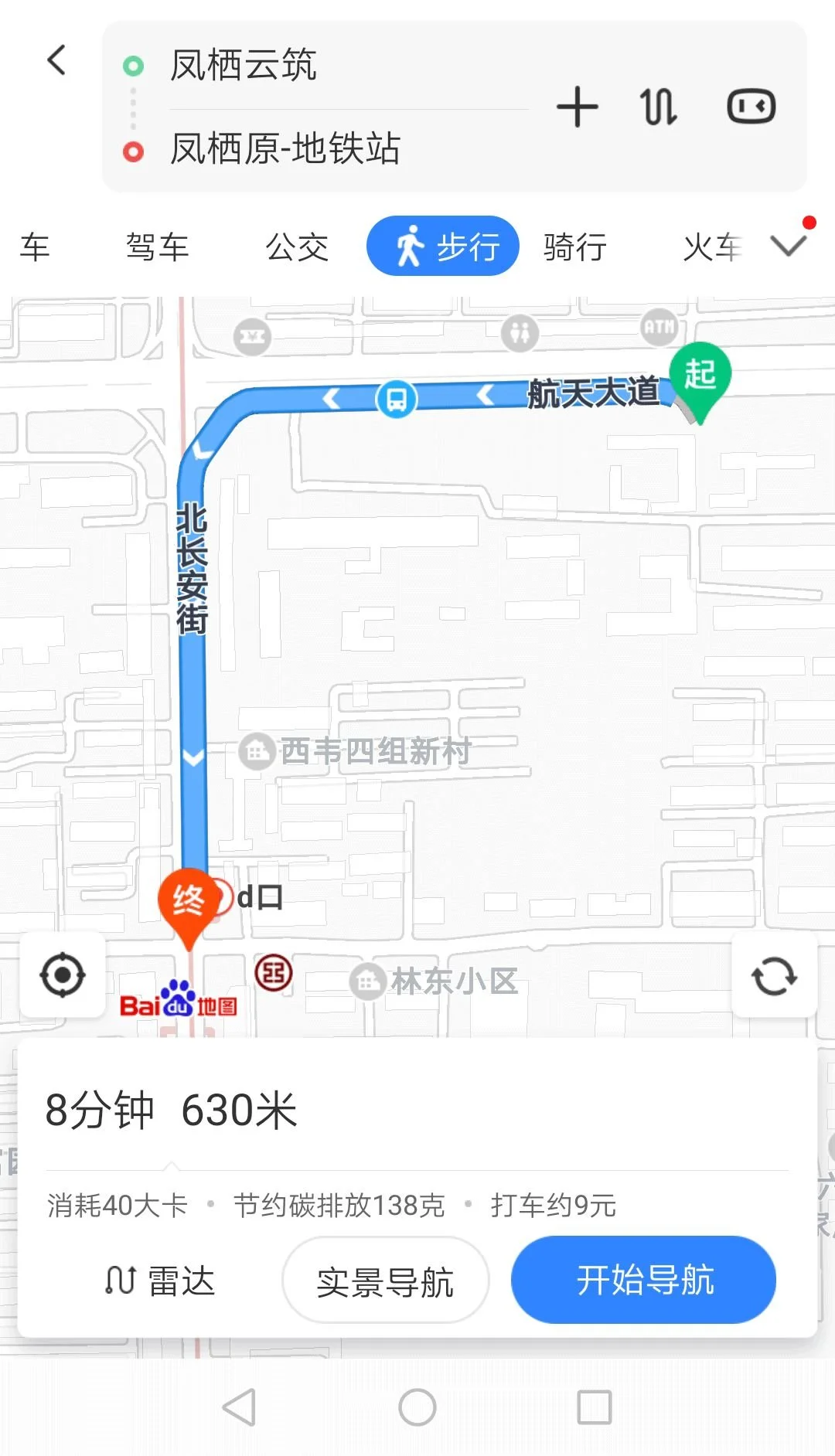The width and height of the screenshot is (835, 1456).
Task: Expand more travel modes with chevron
Action: pyautogui.click(x=789, y=246)
